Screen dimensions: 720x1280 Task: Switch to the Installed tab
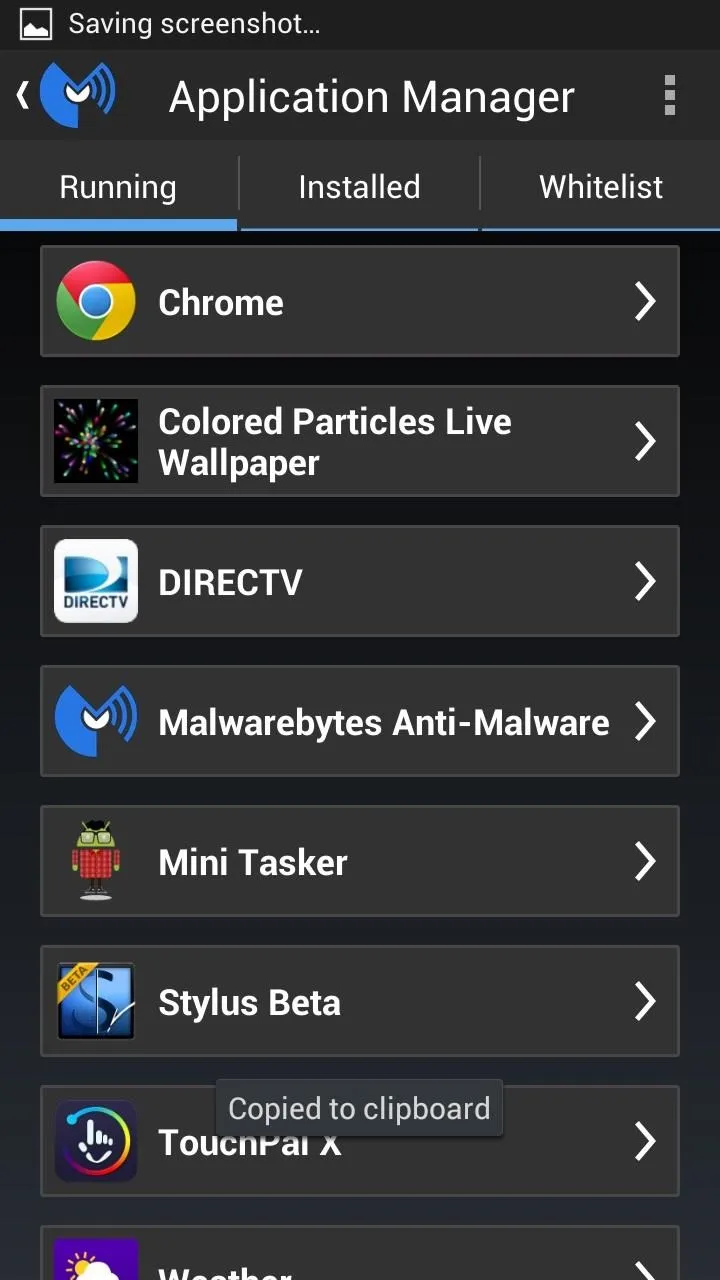[x=360, y=186]
